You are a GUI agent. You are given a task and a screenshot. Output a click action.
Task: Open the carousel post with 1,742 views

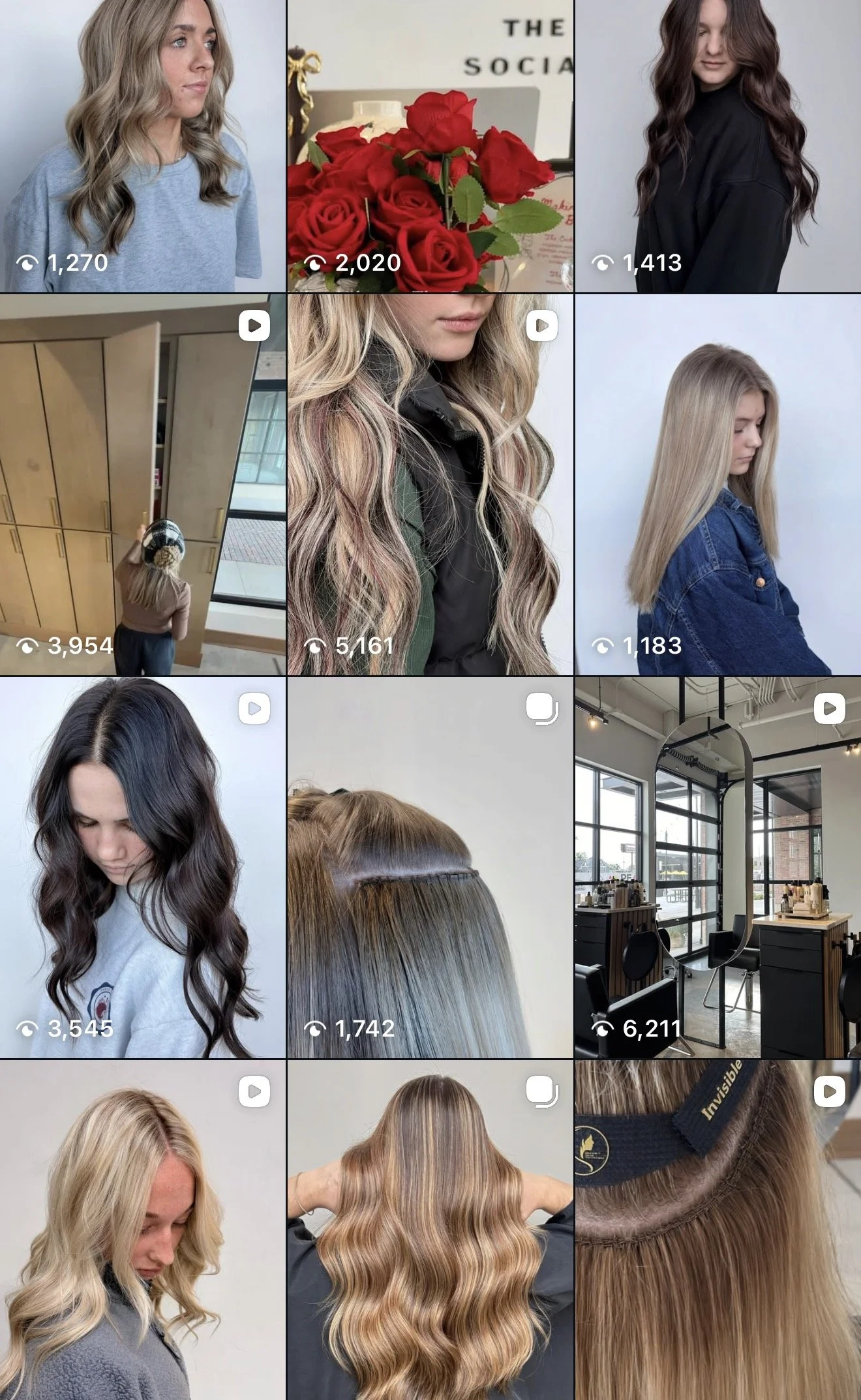tap(430, 867)
